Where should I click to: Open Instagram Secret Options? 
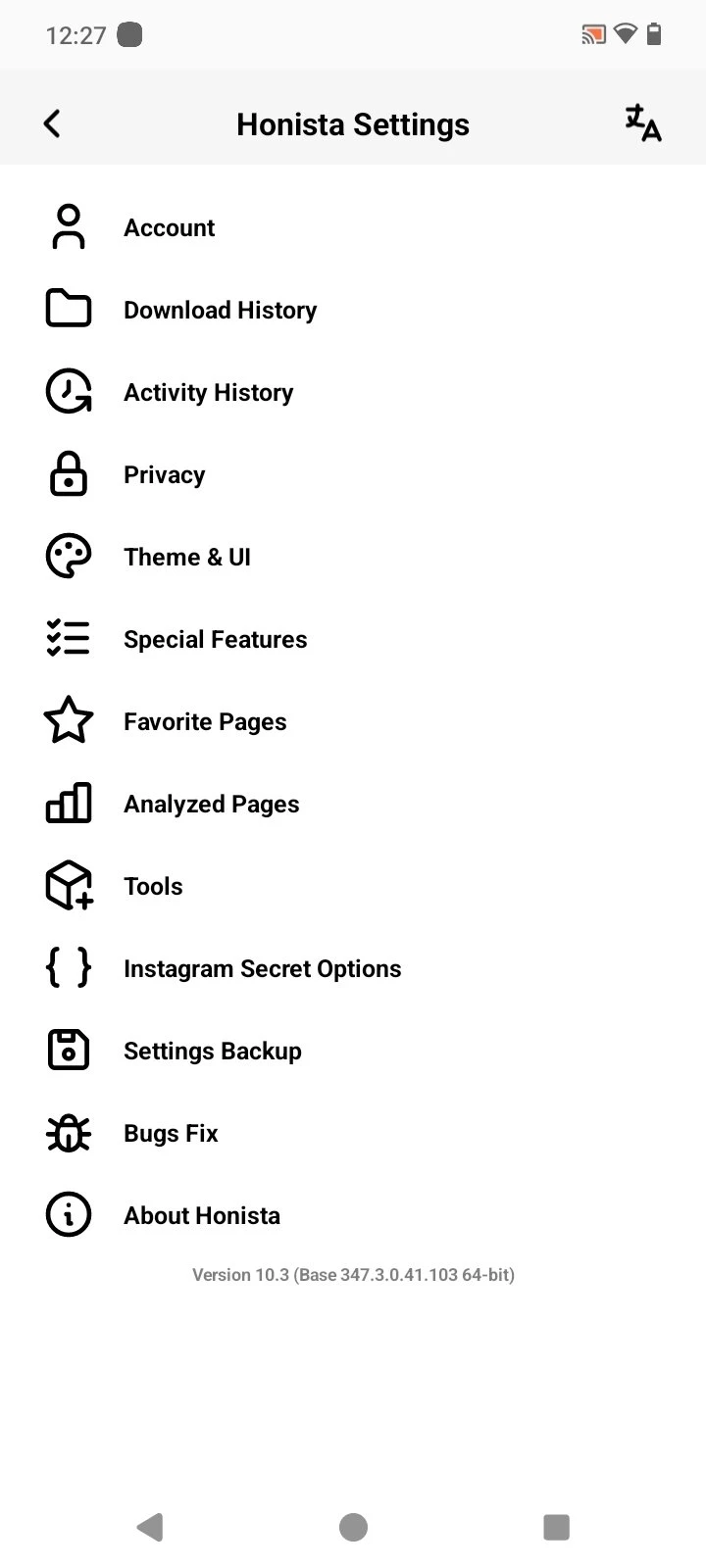click(262, 968)
